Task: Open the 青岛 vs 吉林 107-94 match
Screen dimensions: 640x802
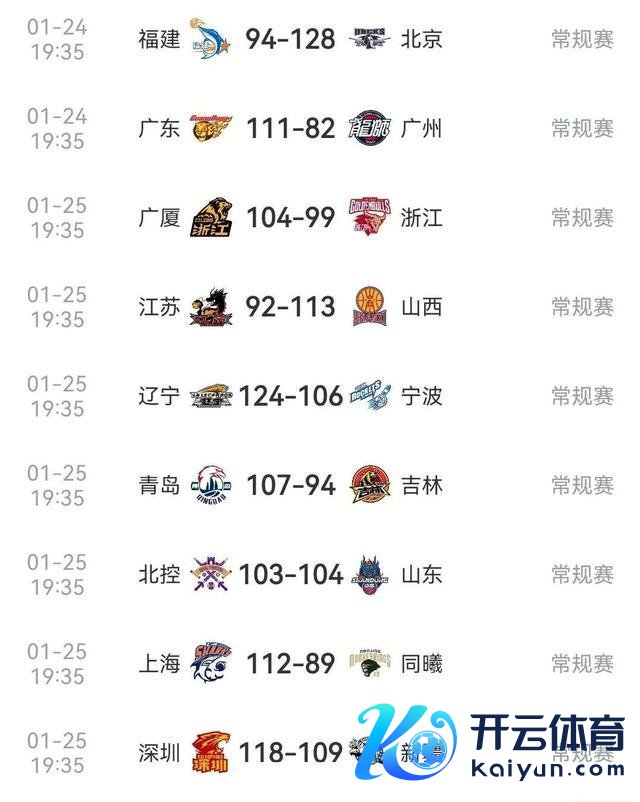Action: coord(320,485)
